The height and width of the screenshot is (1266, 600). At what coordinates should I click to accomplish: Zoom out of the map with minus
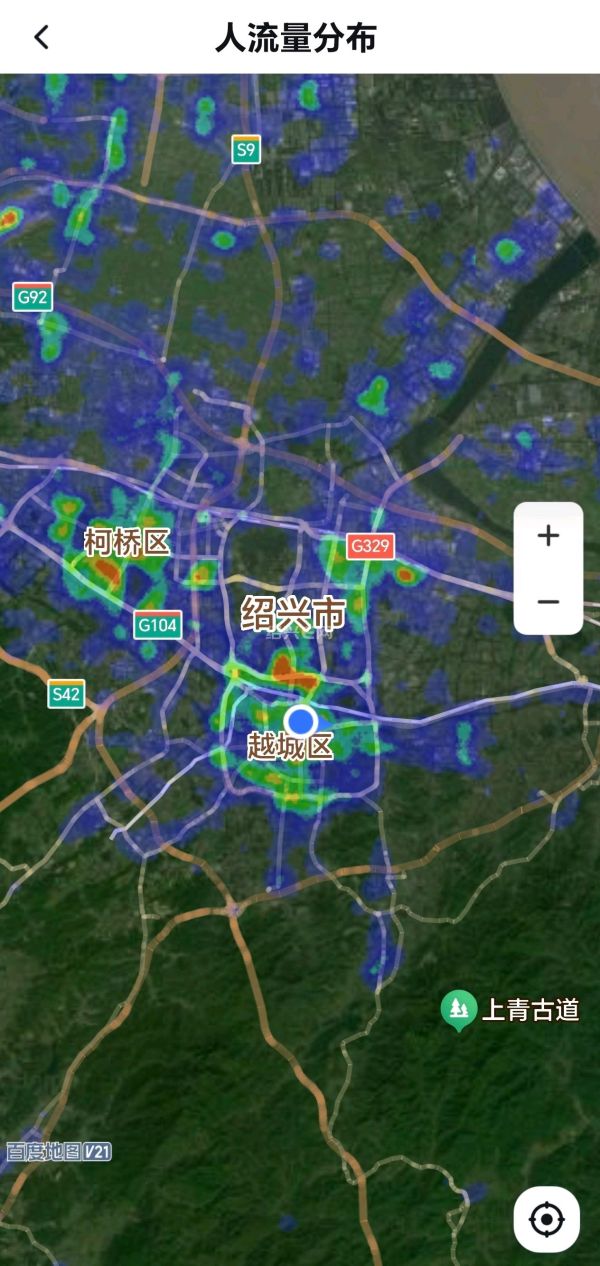click(x=548, y=601)
